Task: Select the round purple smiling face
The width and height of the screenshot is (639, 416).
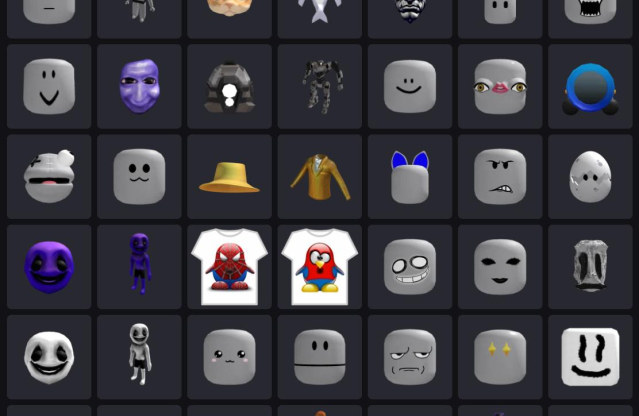Action: (49, 267)
